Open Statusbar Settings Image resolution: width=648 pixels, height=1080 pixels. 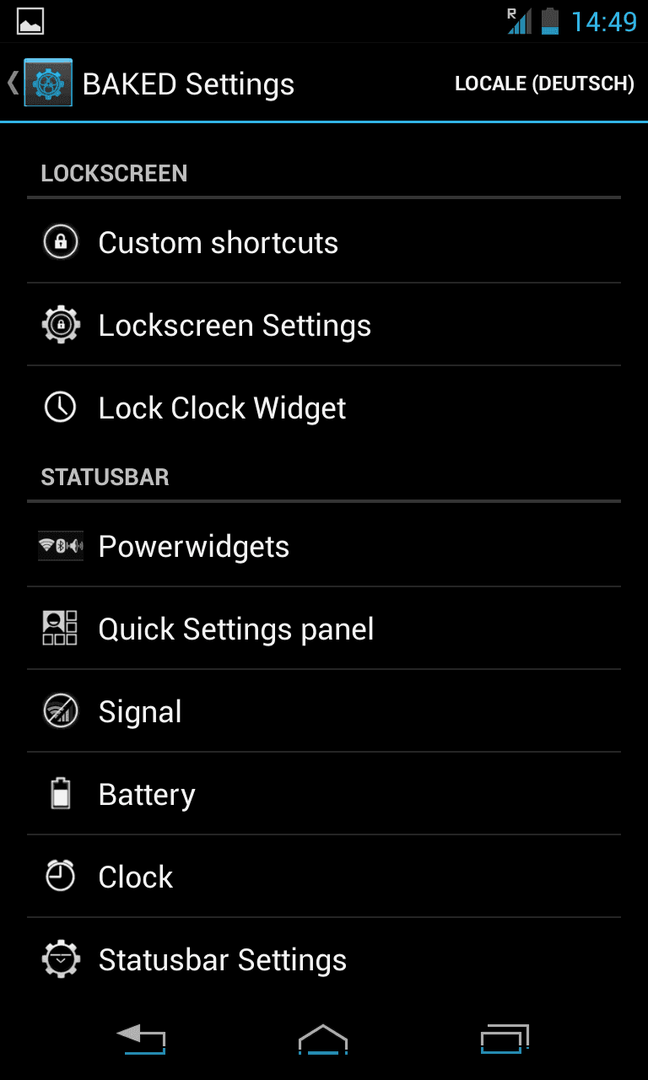[x=324, y=959]
